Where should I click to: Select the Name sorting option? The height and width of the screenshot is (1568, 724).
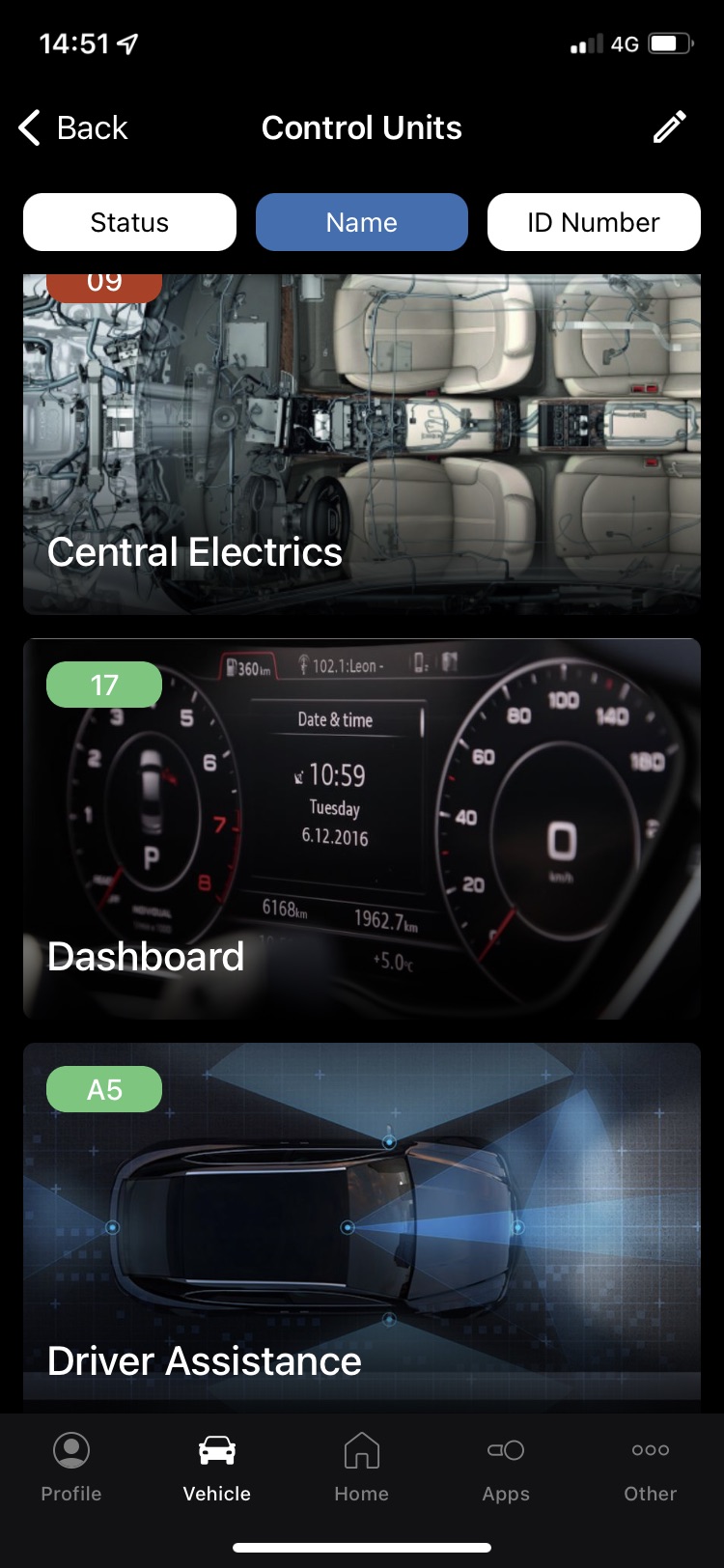[361, 222]
